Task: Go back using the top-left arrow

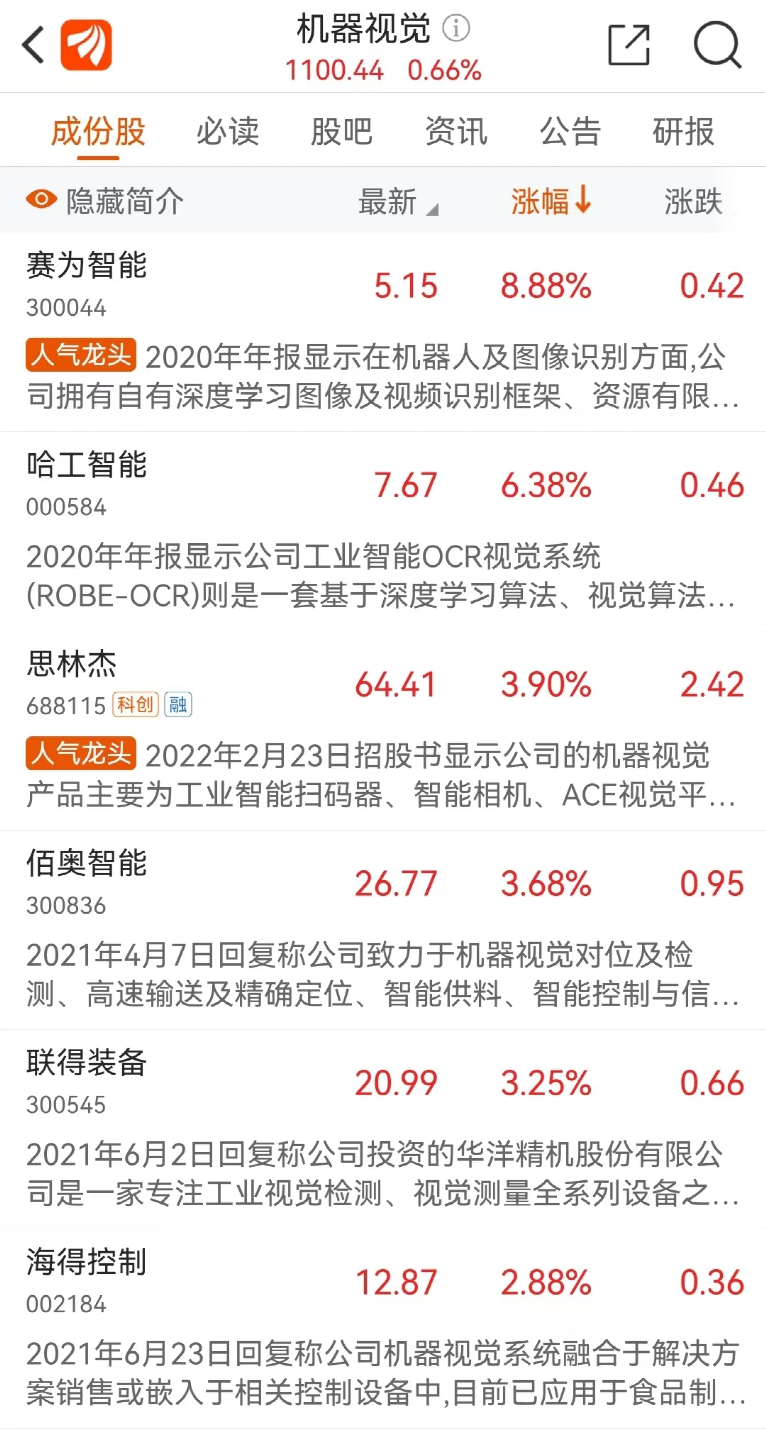Action: point(33,45)
